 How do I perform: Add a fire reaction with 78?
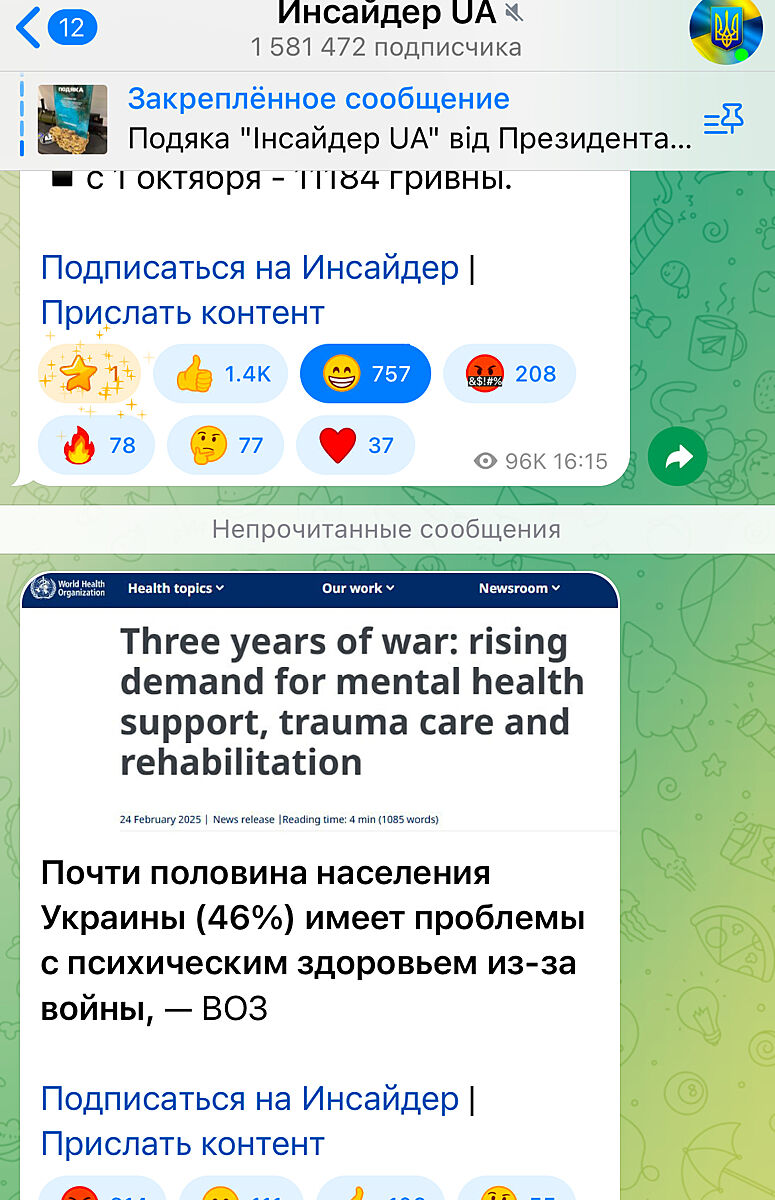click(96, 444)
